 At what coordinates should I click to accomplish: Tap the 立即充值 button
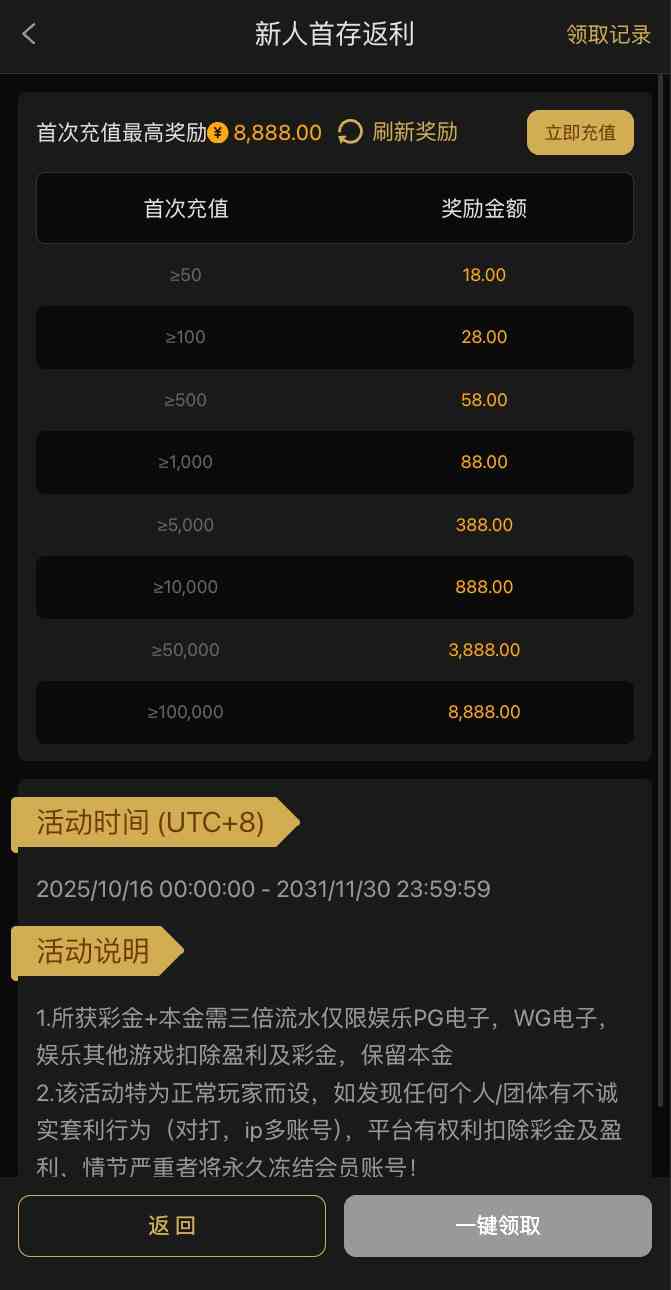click(580, 132)
